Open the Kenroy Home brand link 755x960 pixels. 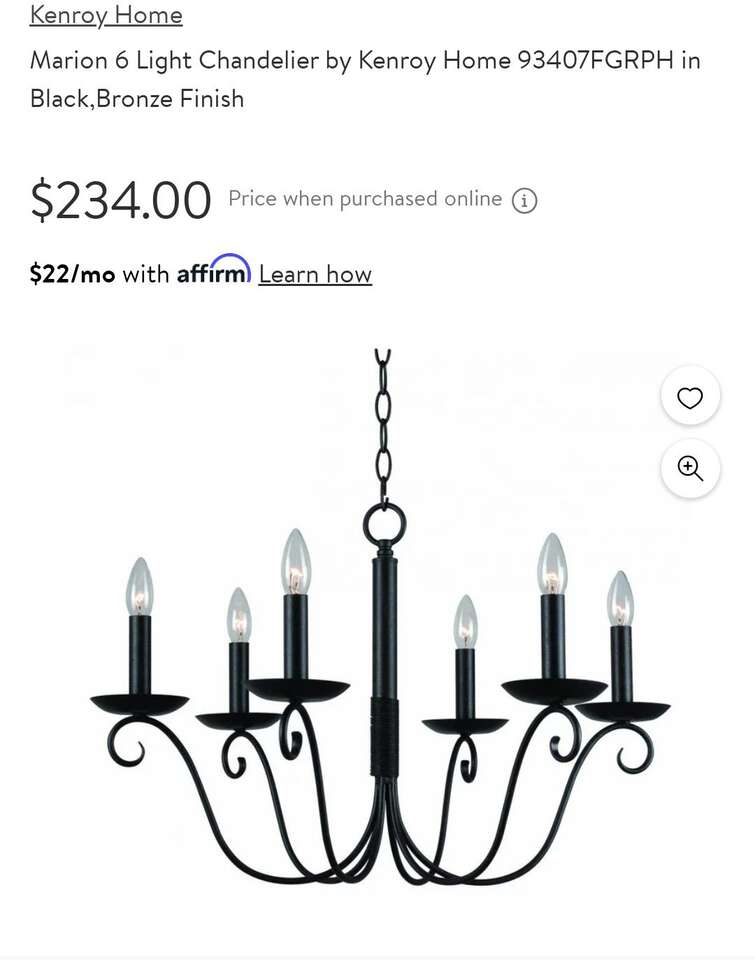(106, 15)
